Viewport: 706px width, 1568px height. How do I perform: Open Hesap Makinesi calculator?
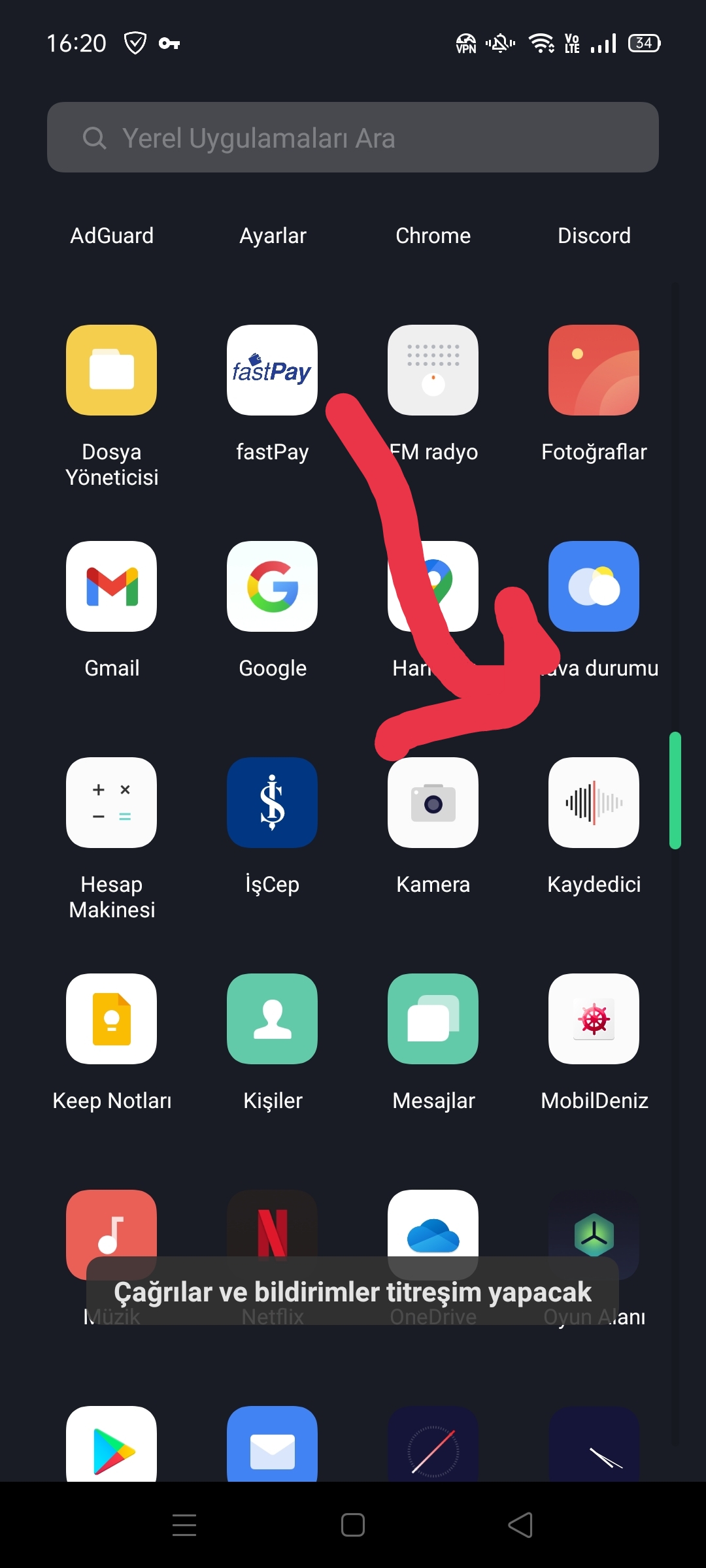(111, 802)
